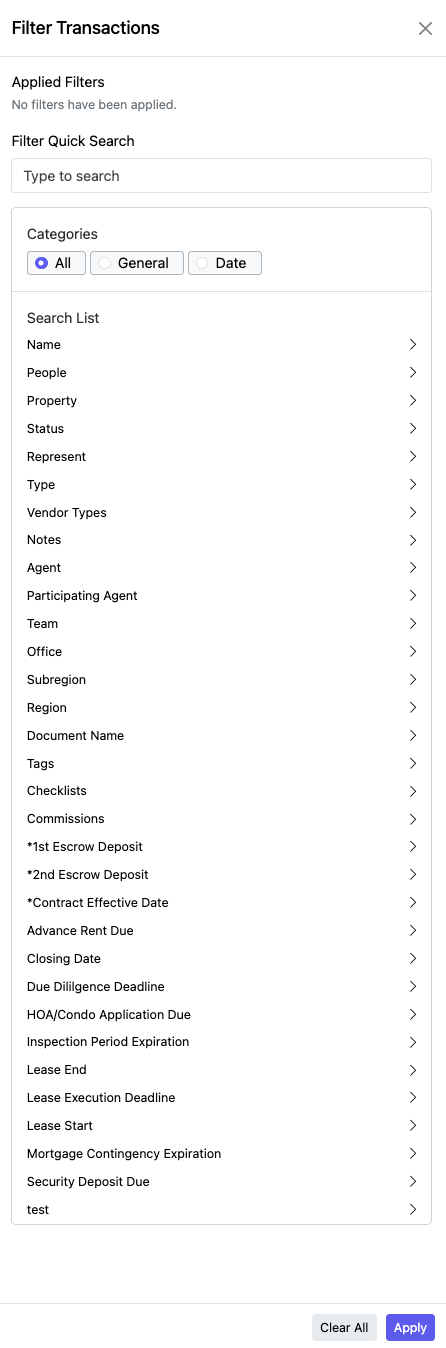Screen dimensions: 446x1348
Task: Open the Tags filter
Action: tap(221, 763)
